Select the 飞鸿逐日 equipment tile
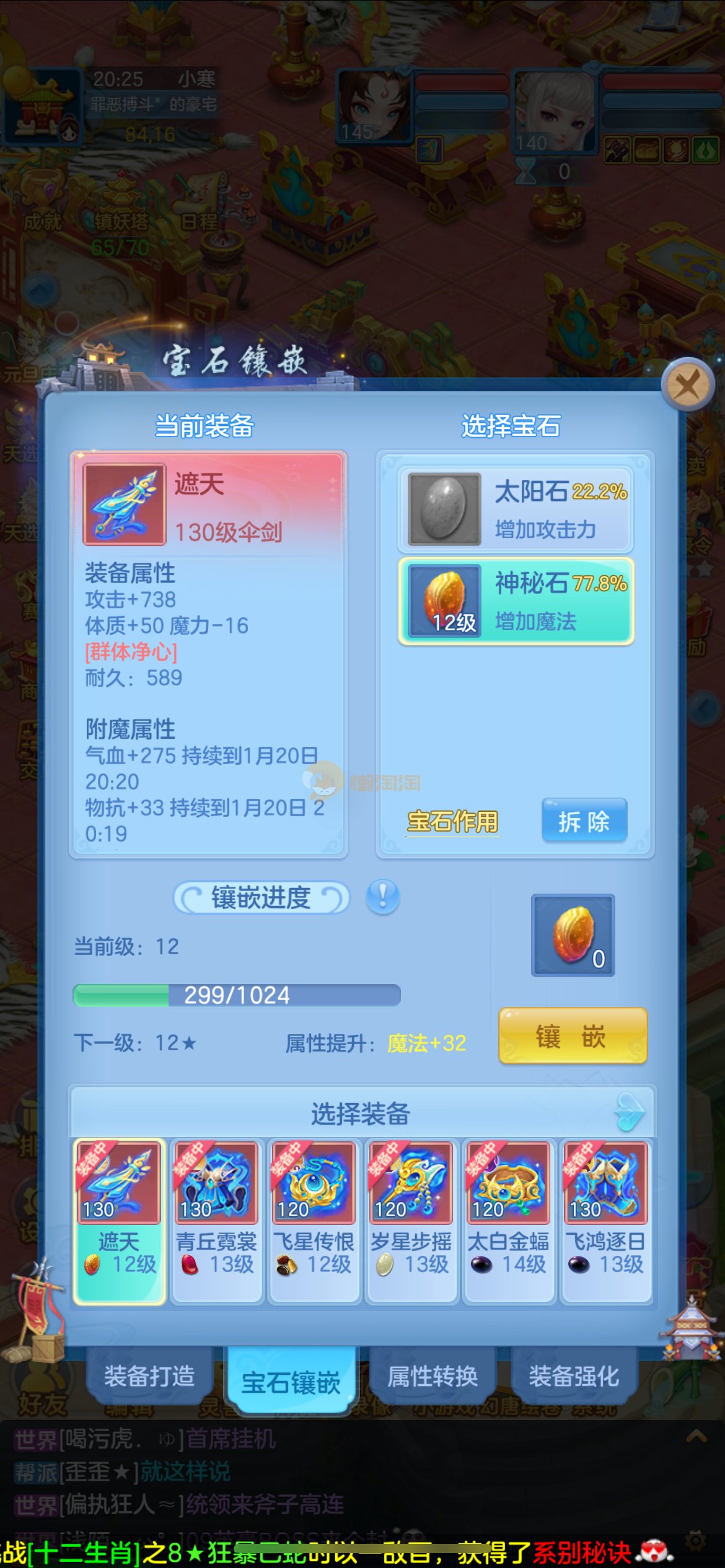Viewport: 725px width, 1568px height. [606, 1220]
